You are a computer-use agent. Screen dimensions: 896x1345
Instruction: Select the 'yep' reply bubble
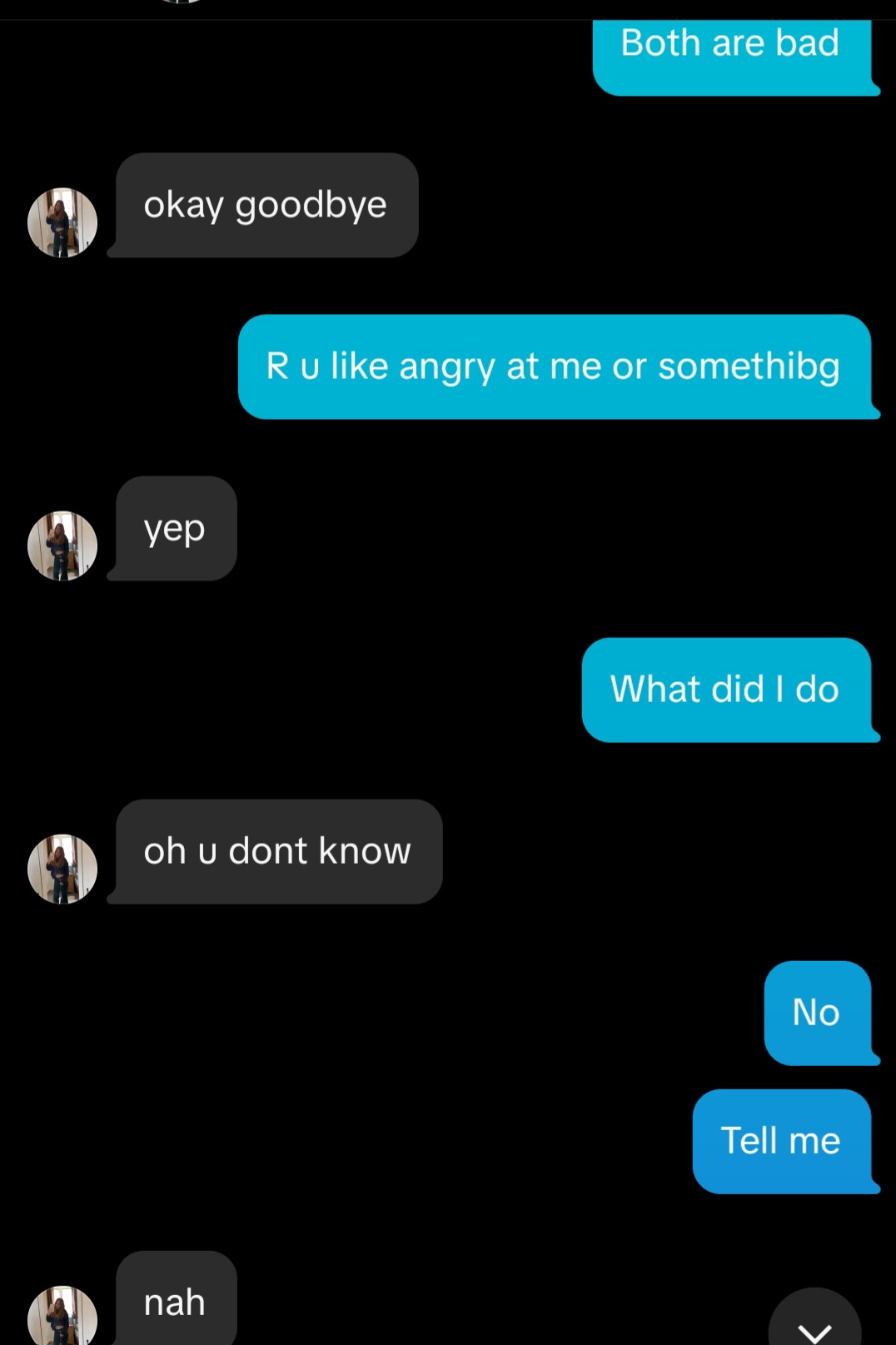pyautogui.click(x=175, y=528)
